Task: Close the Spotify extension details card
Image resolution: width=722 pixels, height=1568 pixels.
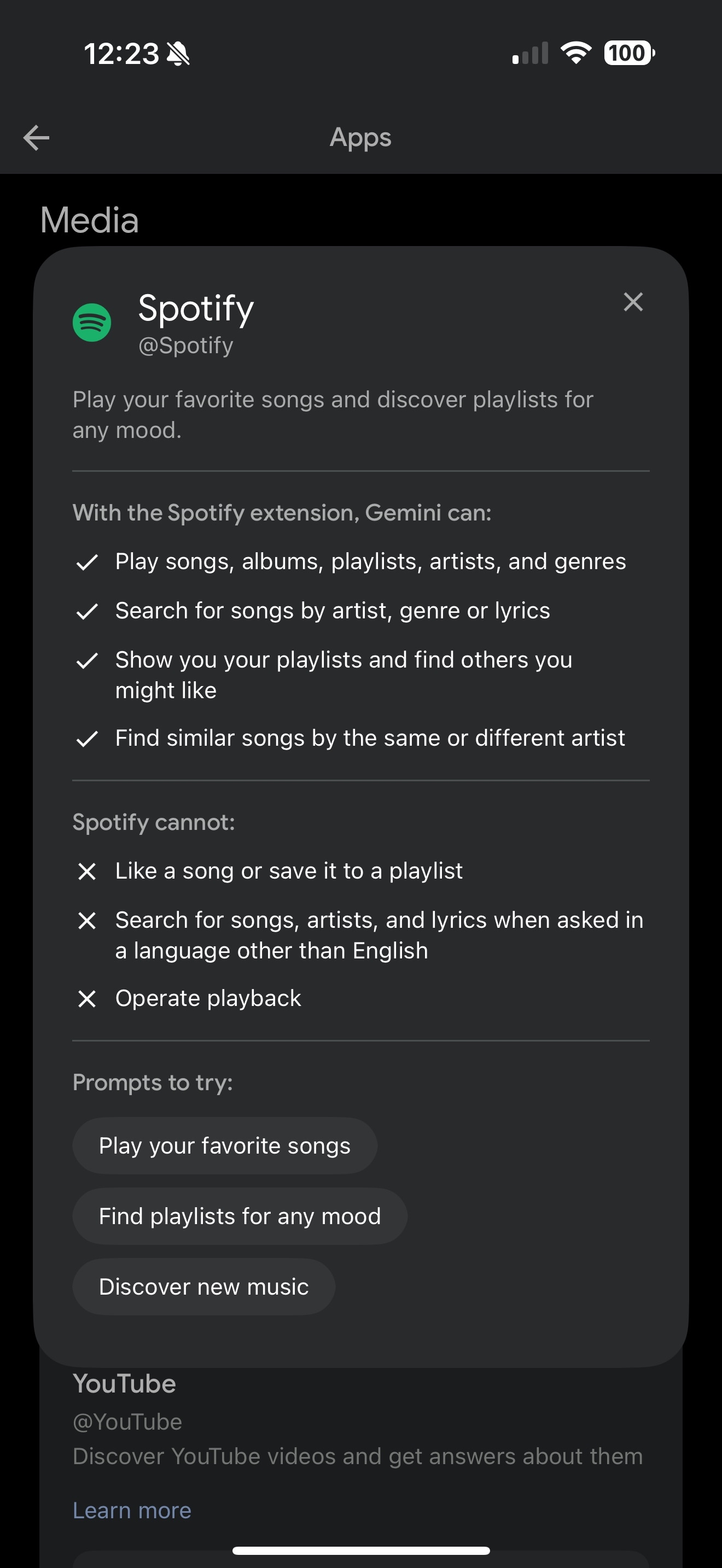Action: tap(633, 302)
